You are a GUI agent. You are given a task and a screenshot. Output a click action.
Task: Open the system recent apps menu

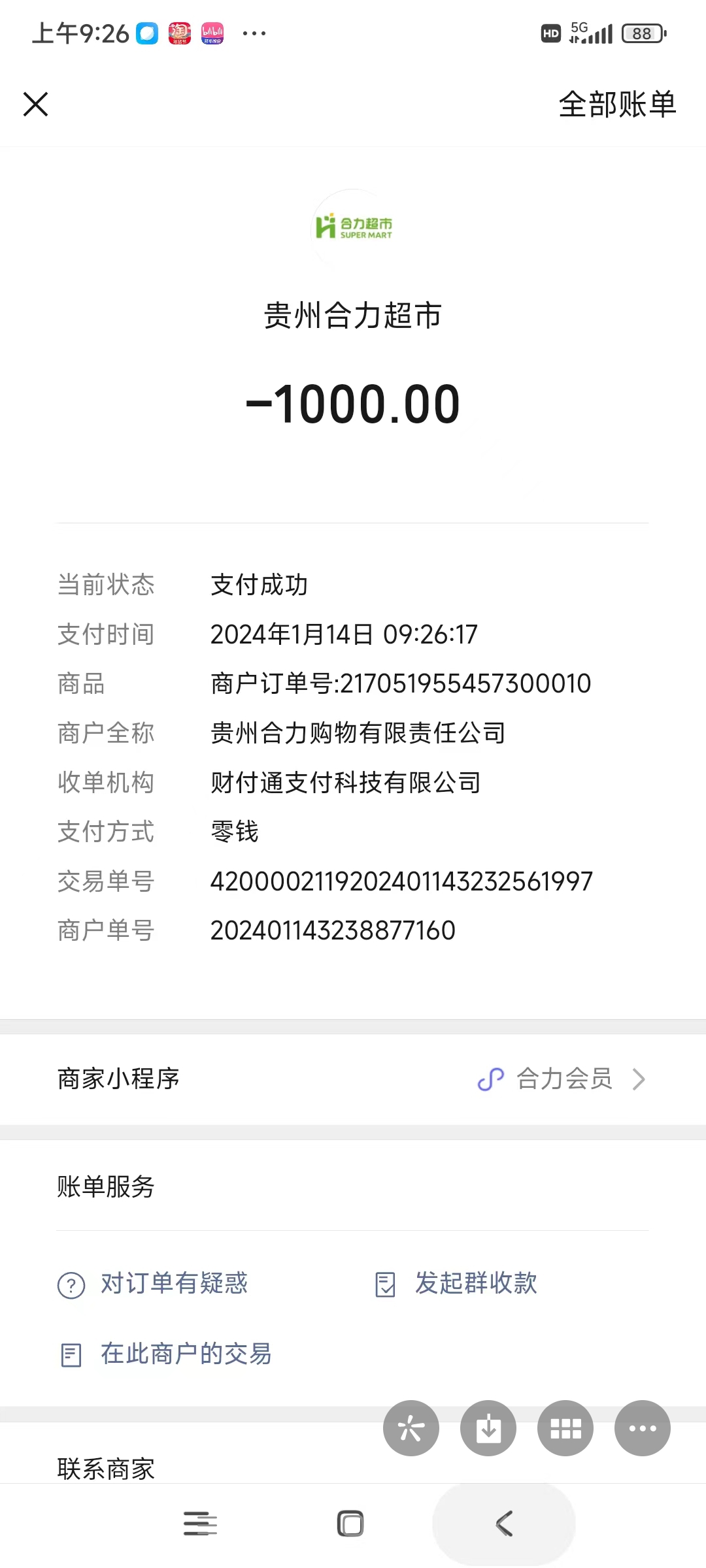200,1524
